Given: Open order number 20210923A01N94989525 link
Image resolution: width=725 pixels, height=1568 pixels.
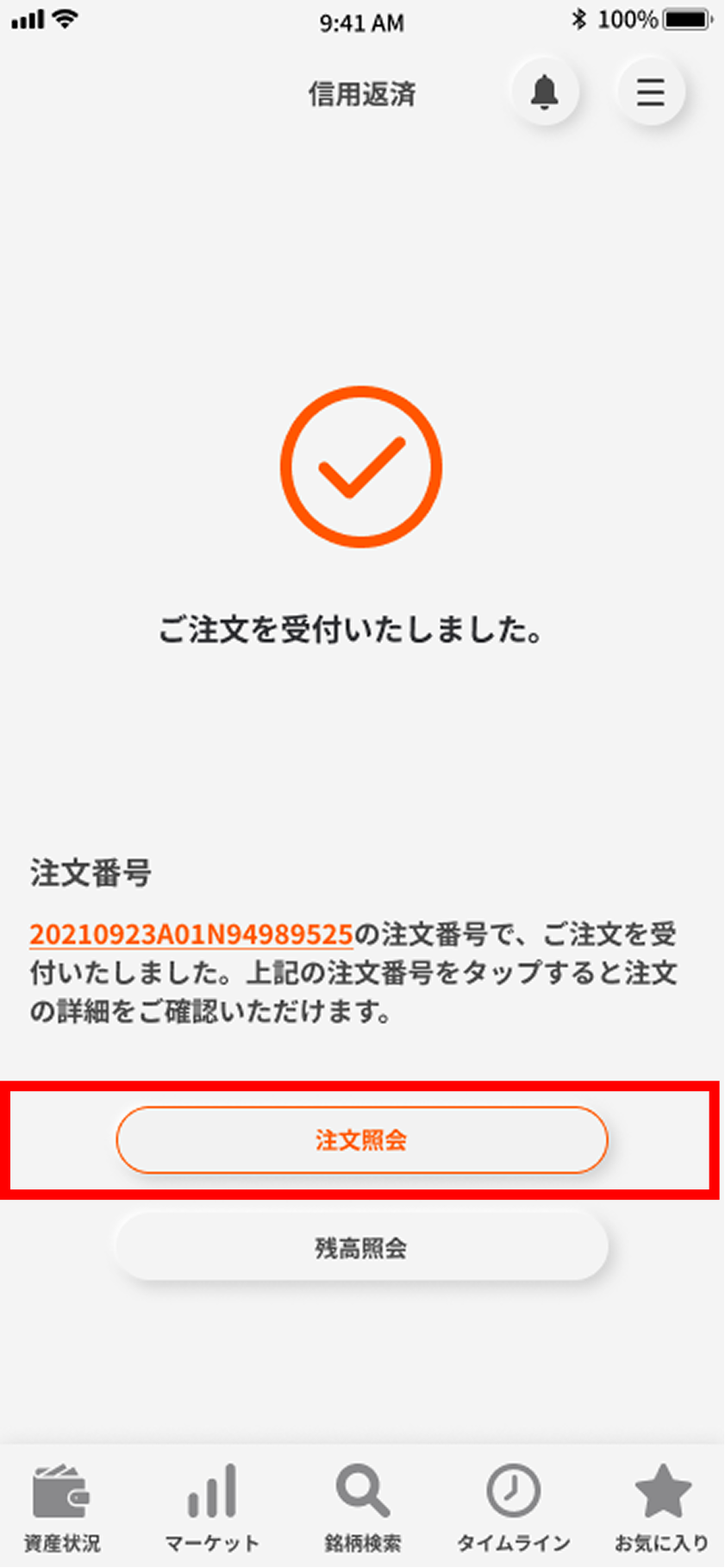Looking at the screenshot, I should pos(191,934).
